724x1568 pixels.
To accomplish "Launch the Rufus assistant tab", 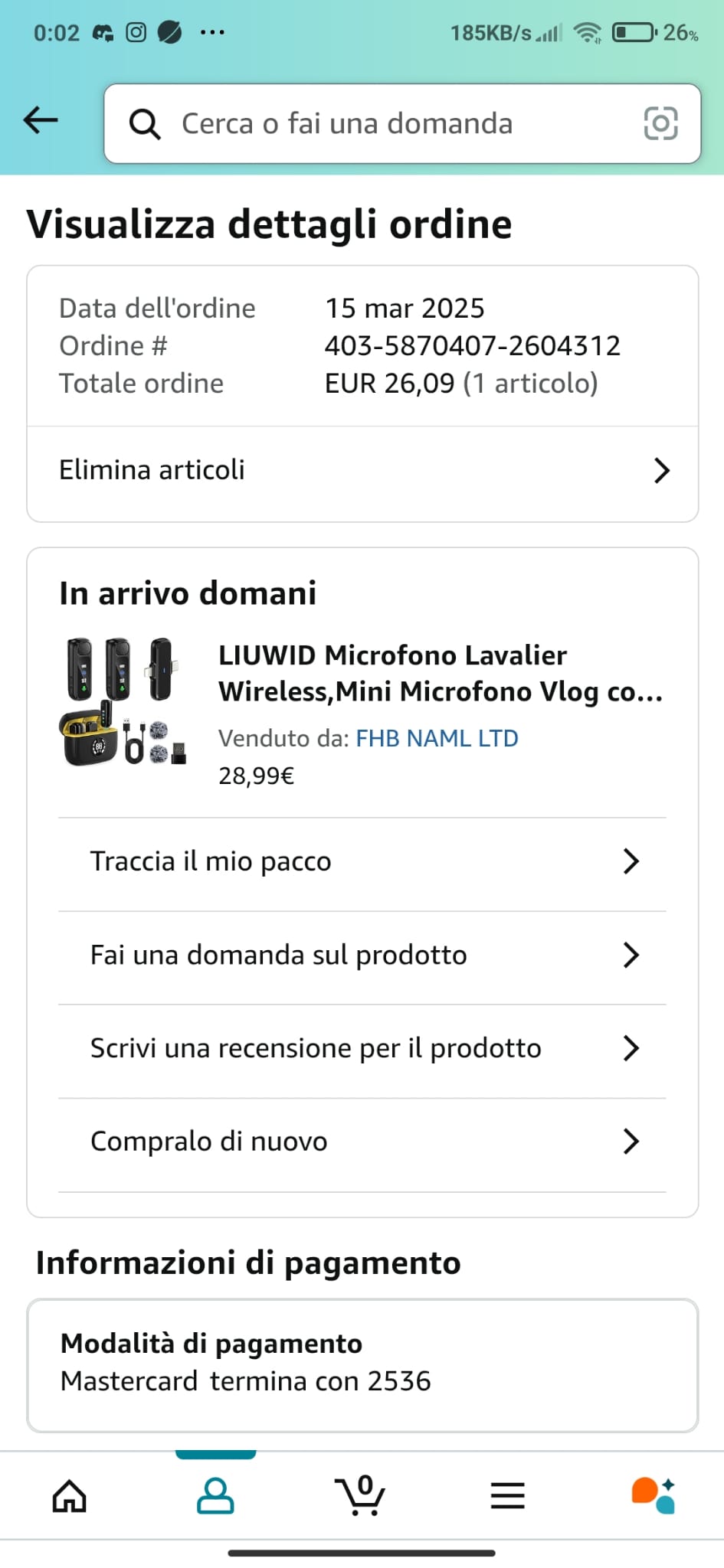I will pyautogui.click(x=653, y=1495).
